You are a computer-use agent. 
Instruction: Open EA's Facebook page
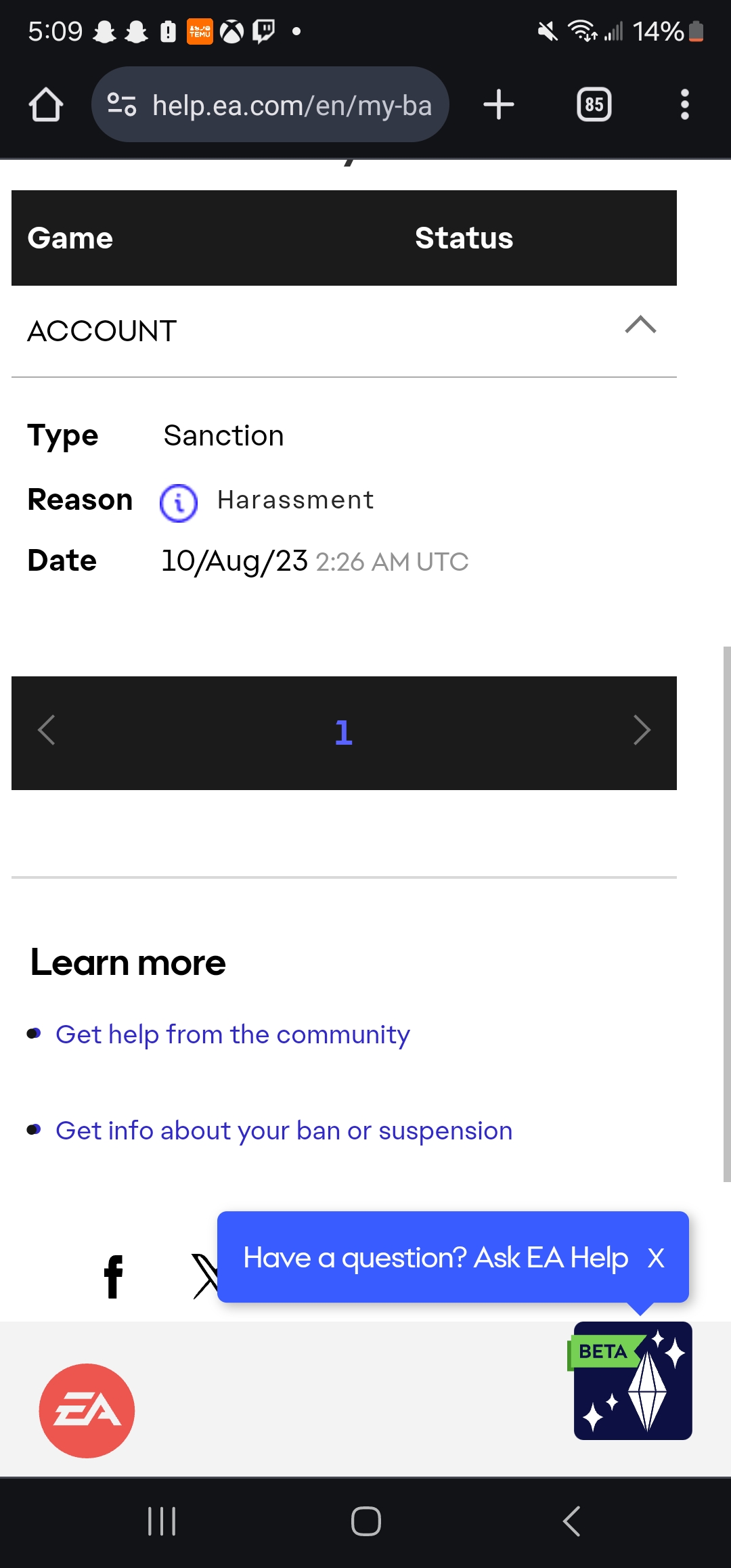click(114, 1277)
